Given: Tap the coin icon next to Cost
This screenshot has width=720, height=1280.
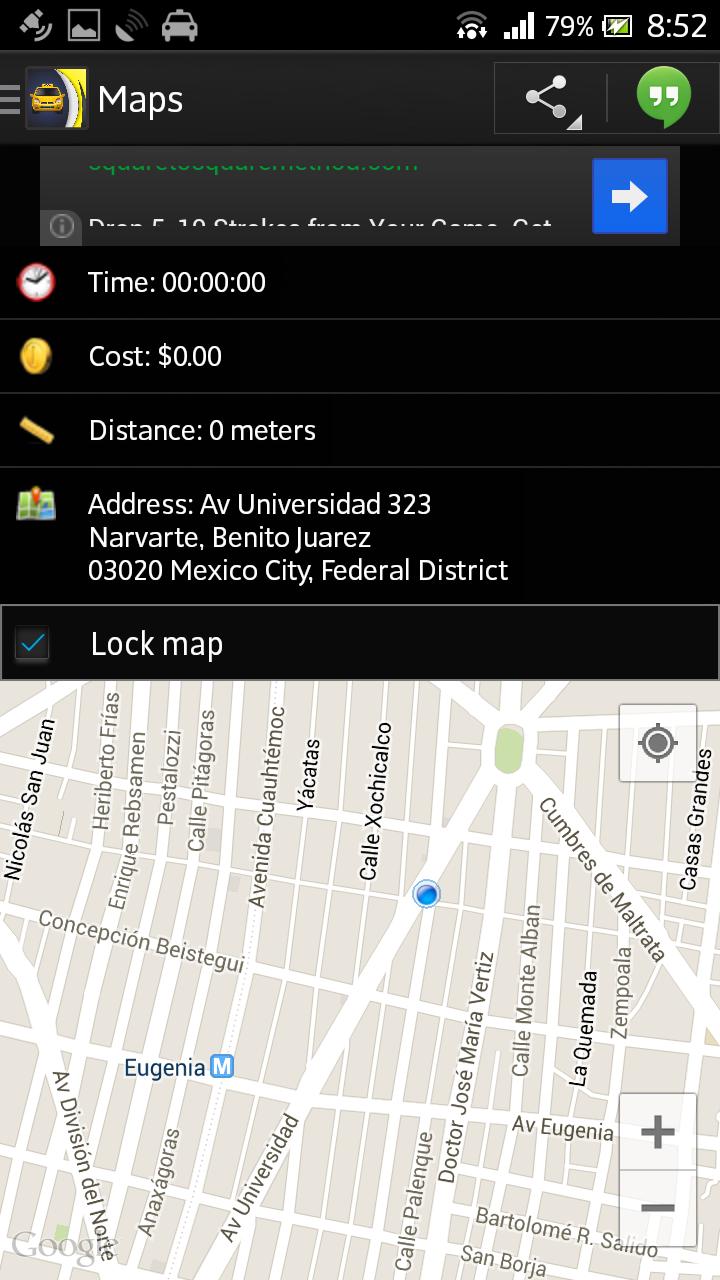Looking at the screenshot, I should coord(35,356).
